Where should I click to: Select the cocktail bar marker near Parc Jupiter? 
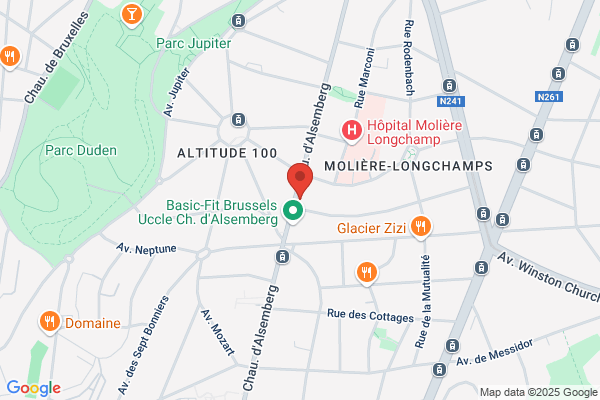point(132,16)
